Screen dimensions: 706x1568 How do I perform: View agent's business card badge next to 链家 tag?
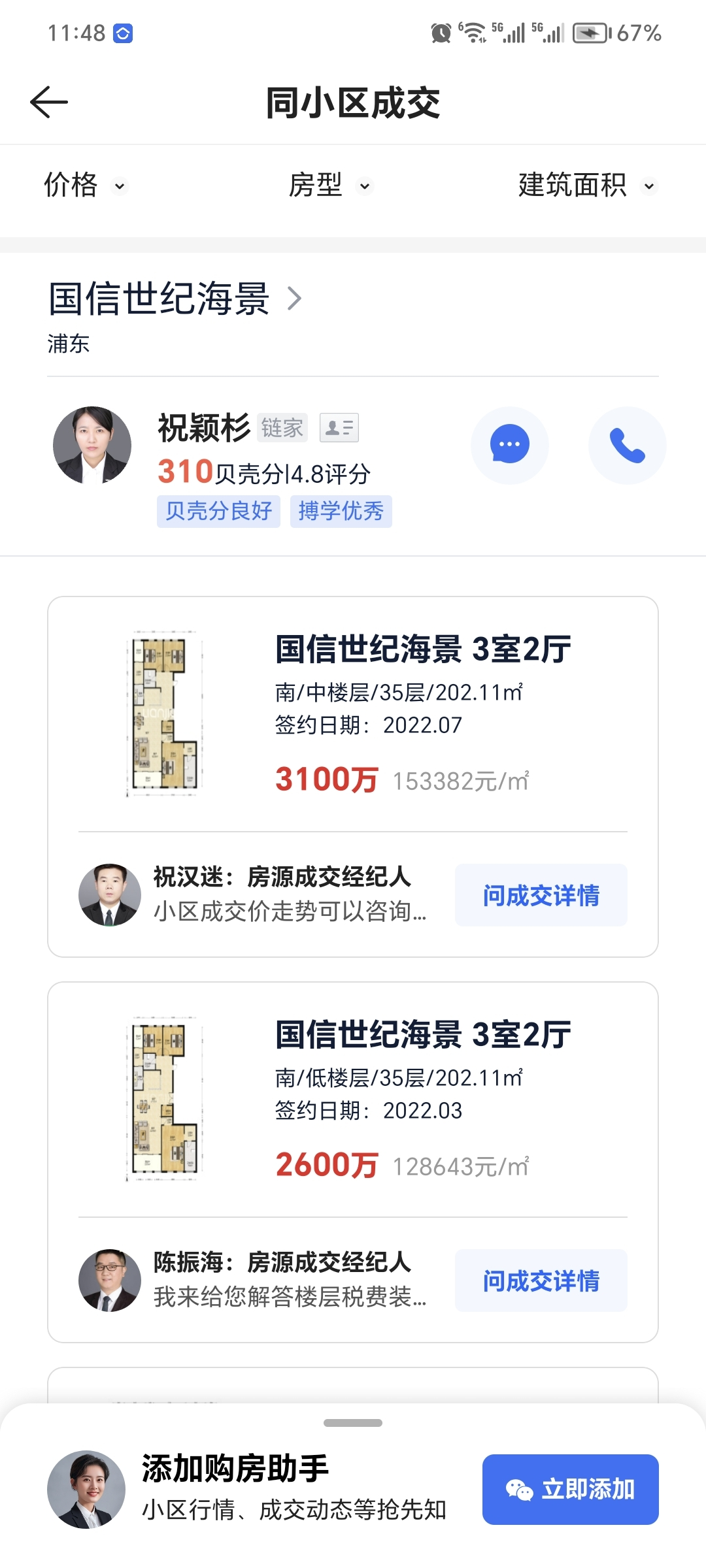click(338, 427)
